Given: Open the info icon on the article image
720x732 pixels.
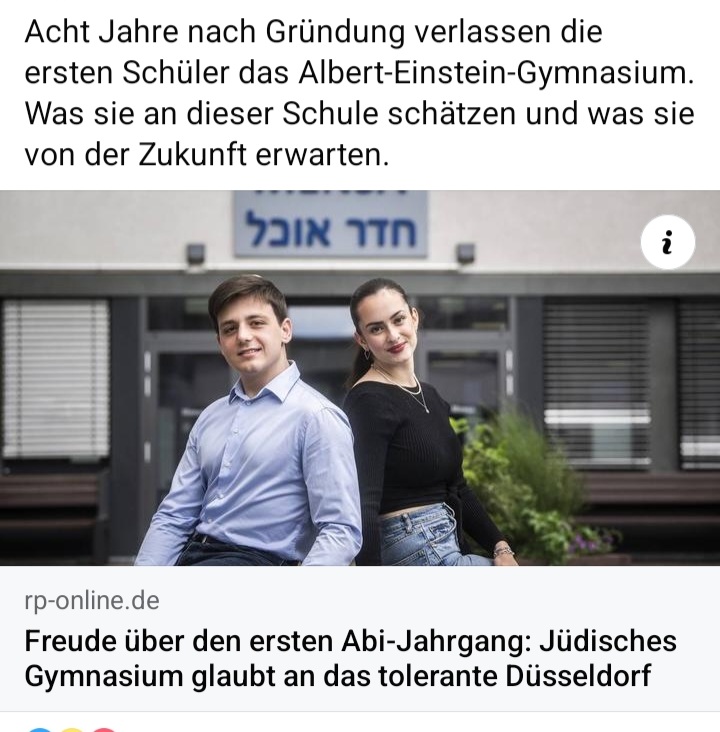Looking at the screenshot, I should point(667,242).
